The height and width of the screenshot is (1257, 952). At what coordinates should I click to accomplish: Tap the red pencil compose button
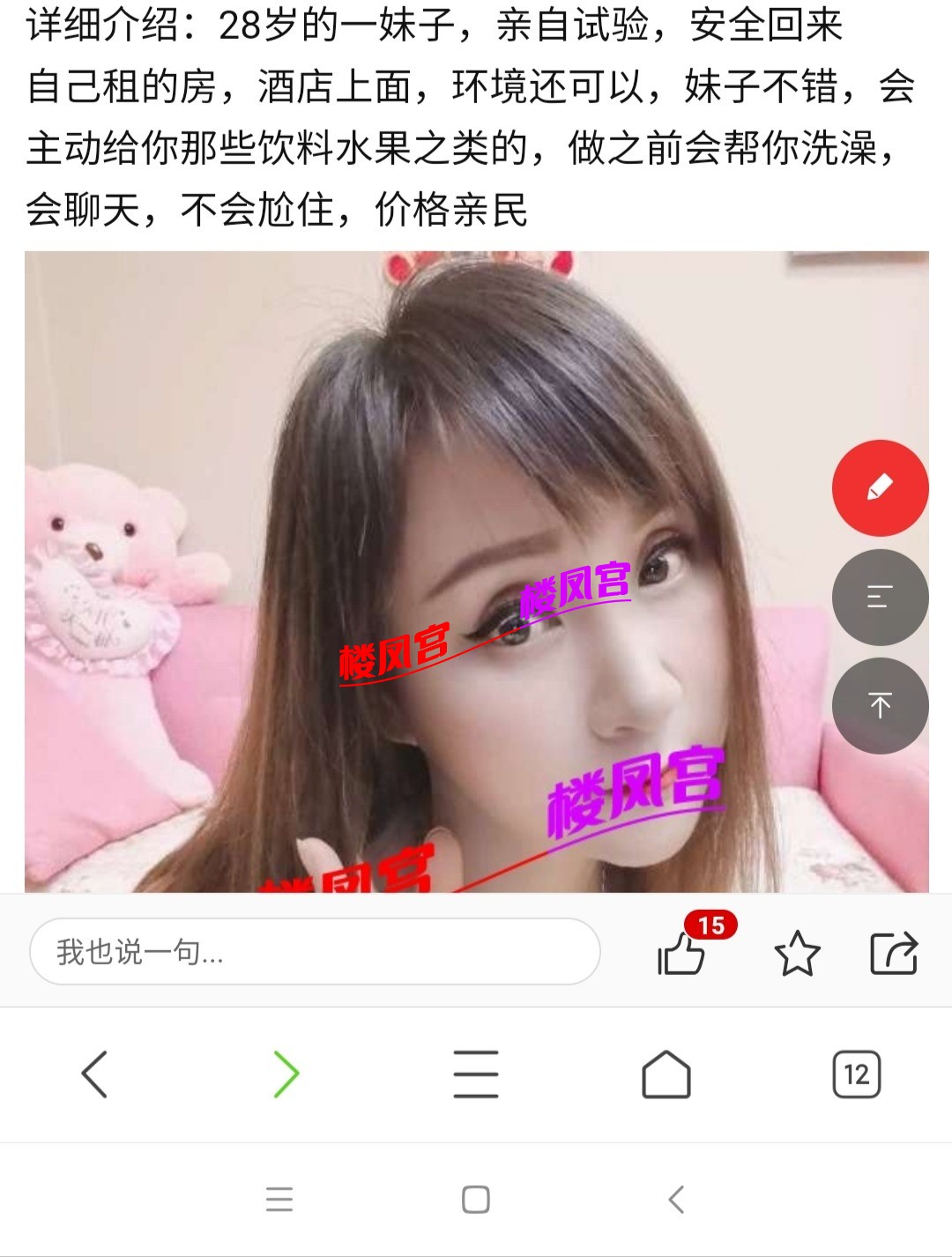(880, 487)
